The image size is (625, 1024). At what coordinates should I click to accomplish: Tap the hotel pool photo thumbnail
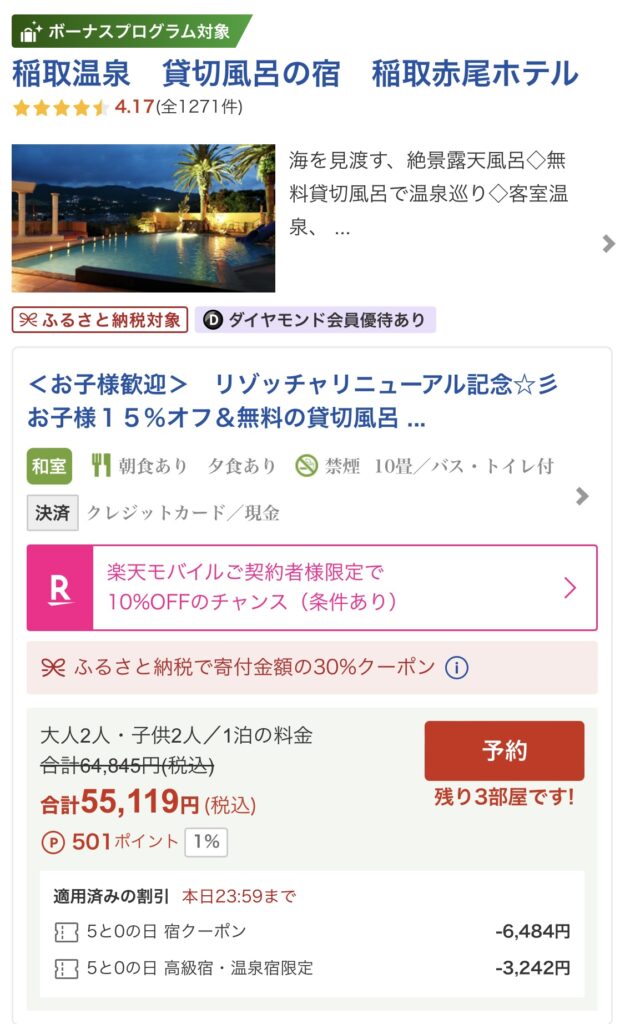pyautogui.click(x=143, y=218)
